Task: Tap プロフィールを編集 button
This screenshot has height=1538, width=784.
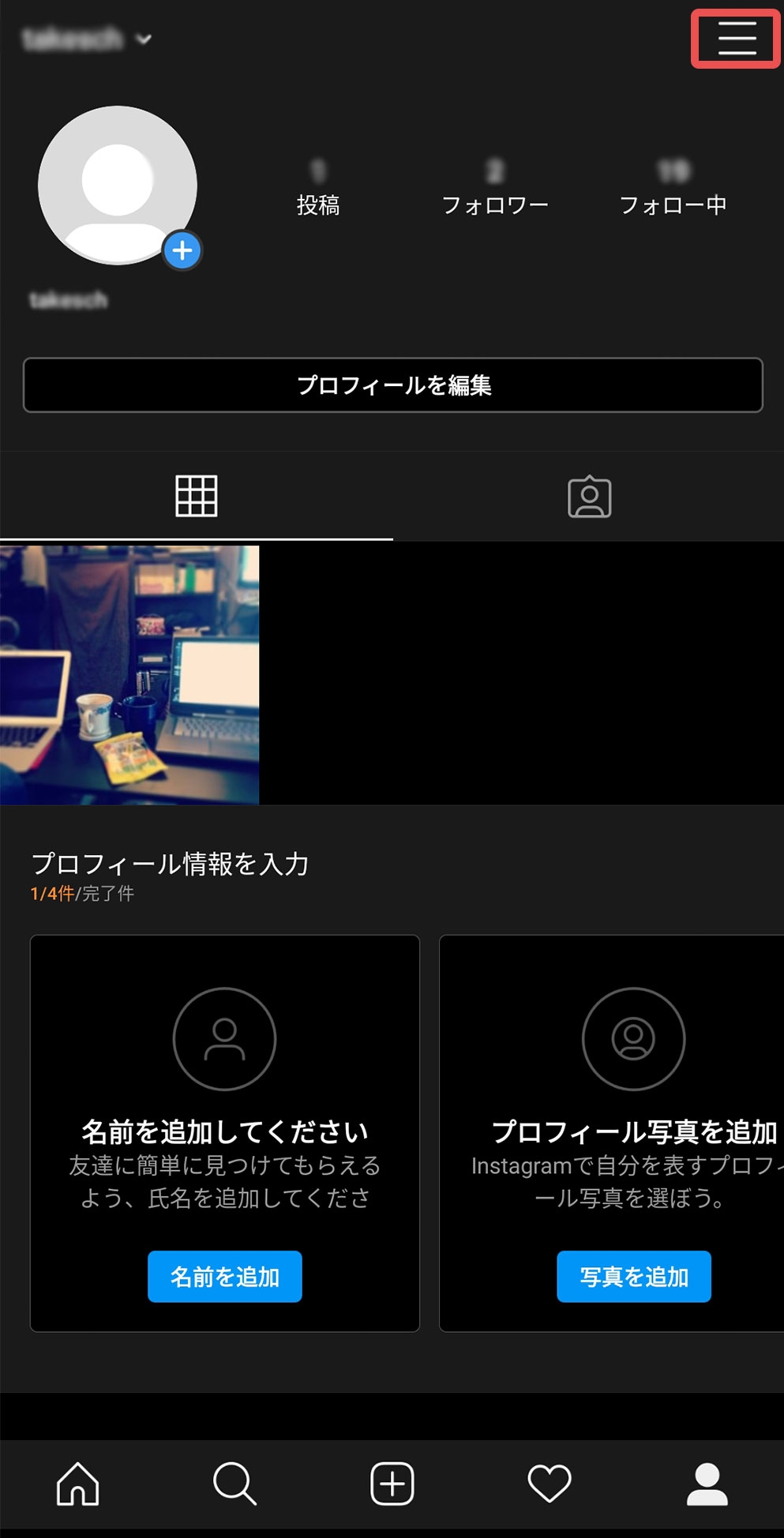Action: point(393,385)
